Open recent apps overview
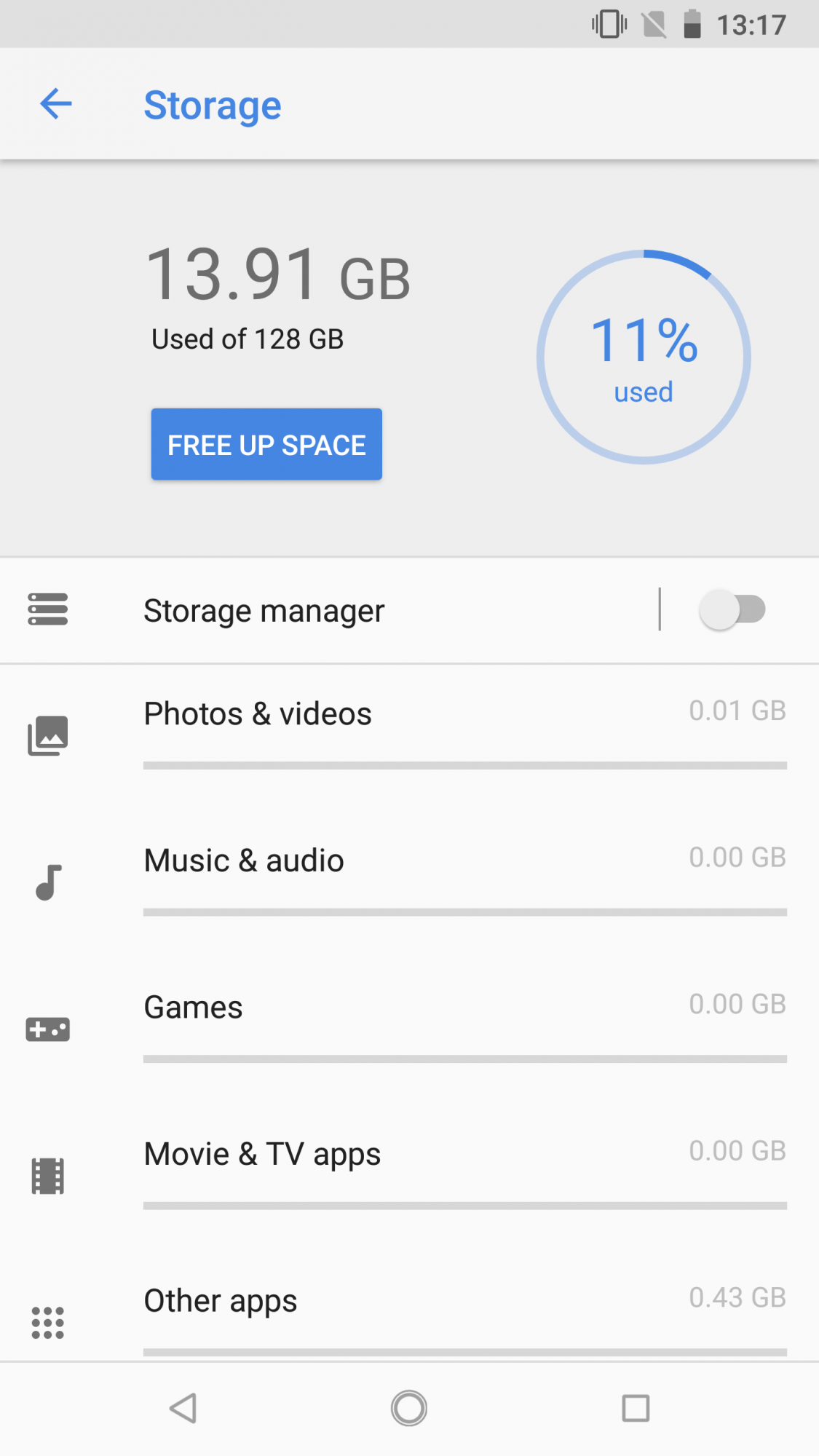The width and height of the screenshot is (819, 1456). pos(636,1408)
